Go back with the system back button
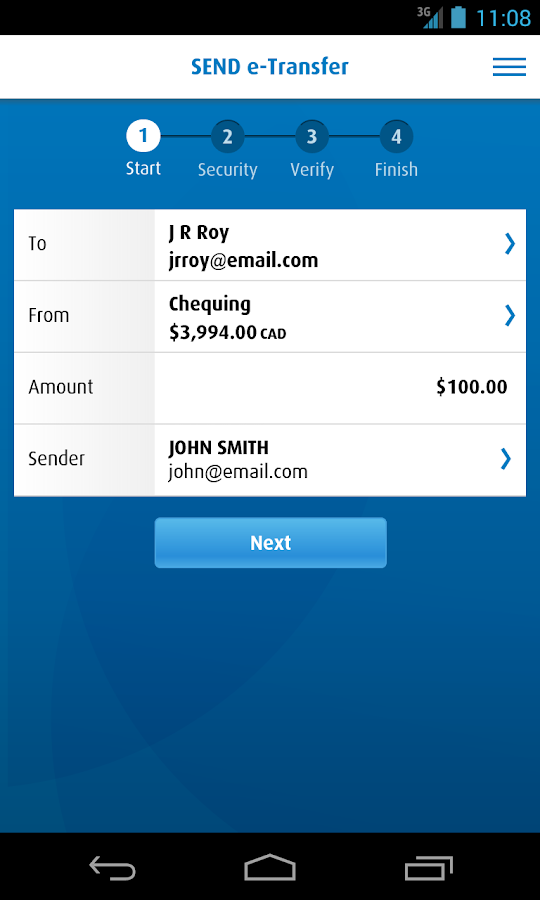 coord(112,867)
